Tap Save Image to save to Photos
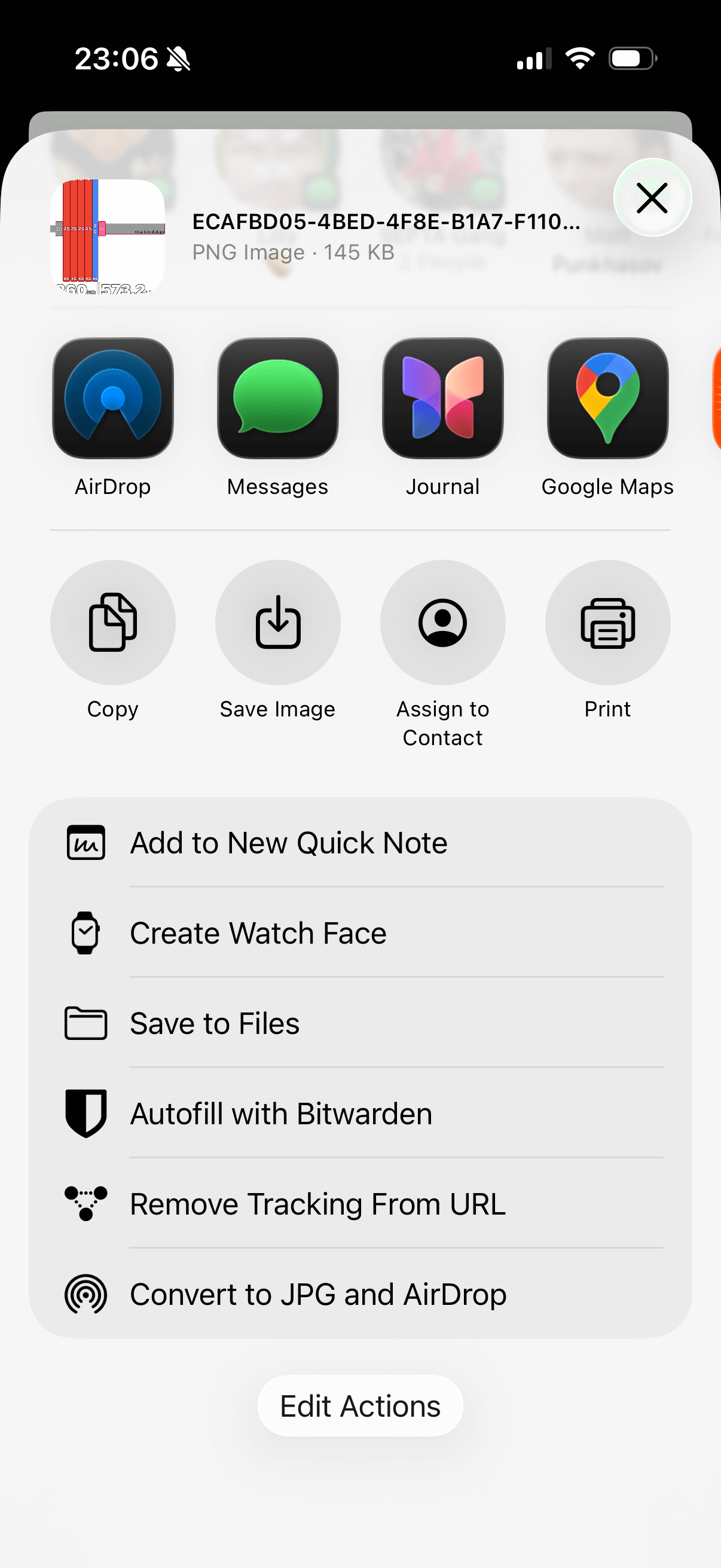The image size is (721, 1568). [x=277, y=621]
